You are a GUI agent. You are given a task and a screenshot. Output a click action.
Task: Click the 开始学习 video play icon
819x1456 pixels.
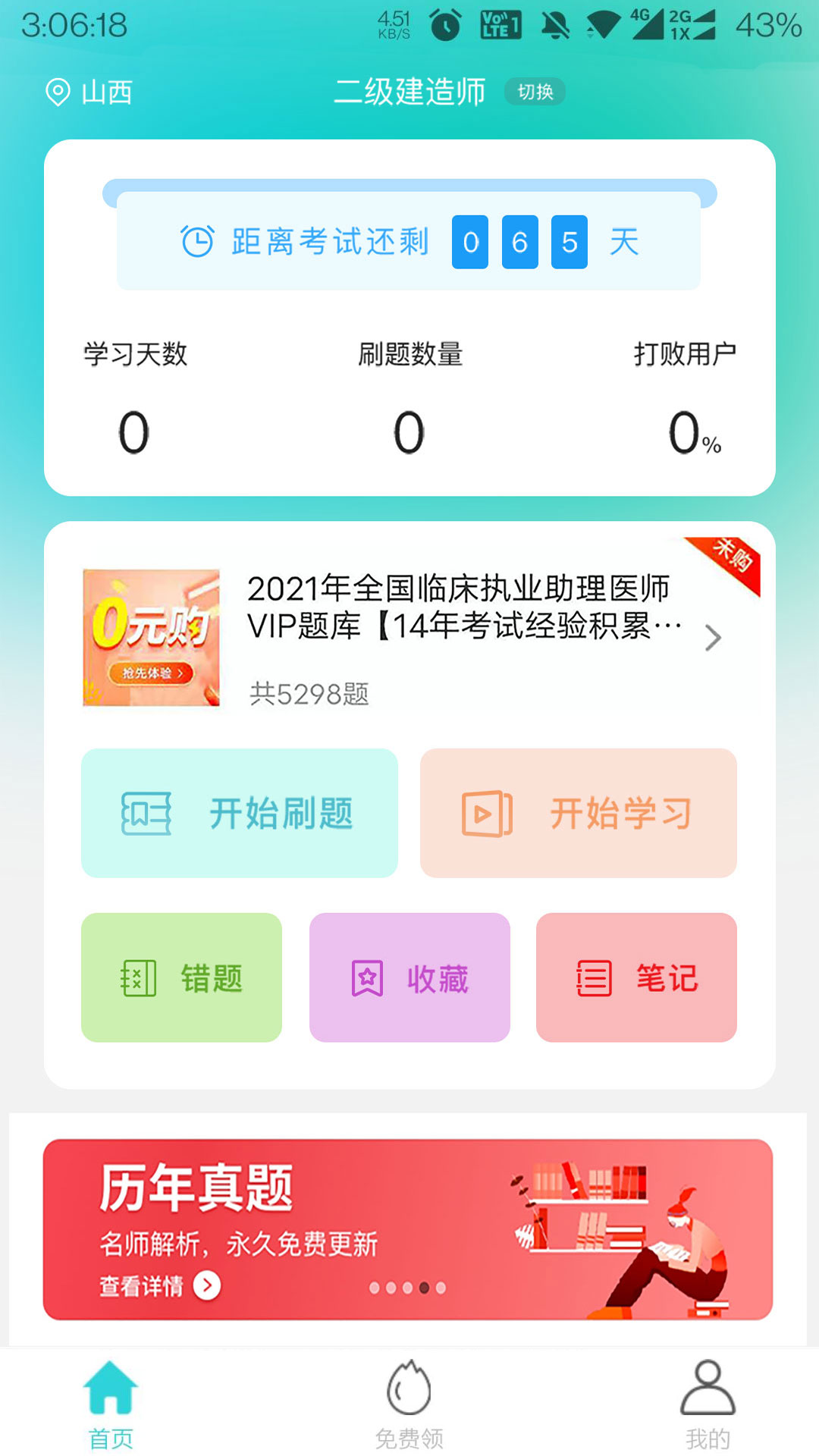click(488, 814)
